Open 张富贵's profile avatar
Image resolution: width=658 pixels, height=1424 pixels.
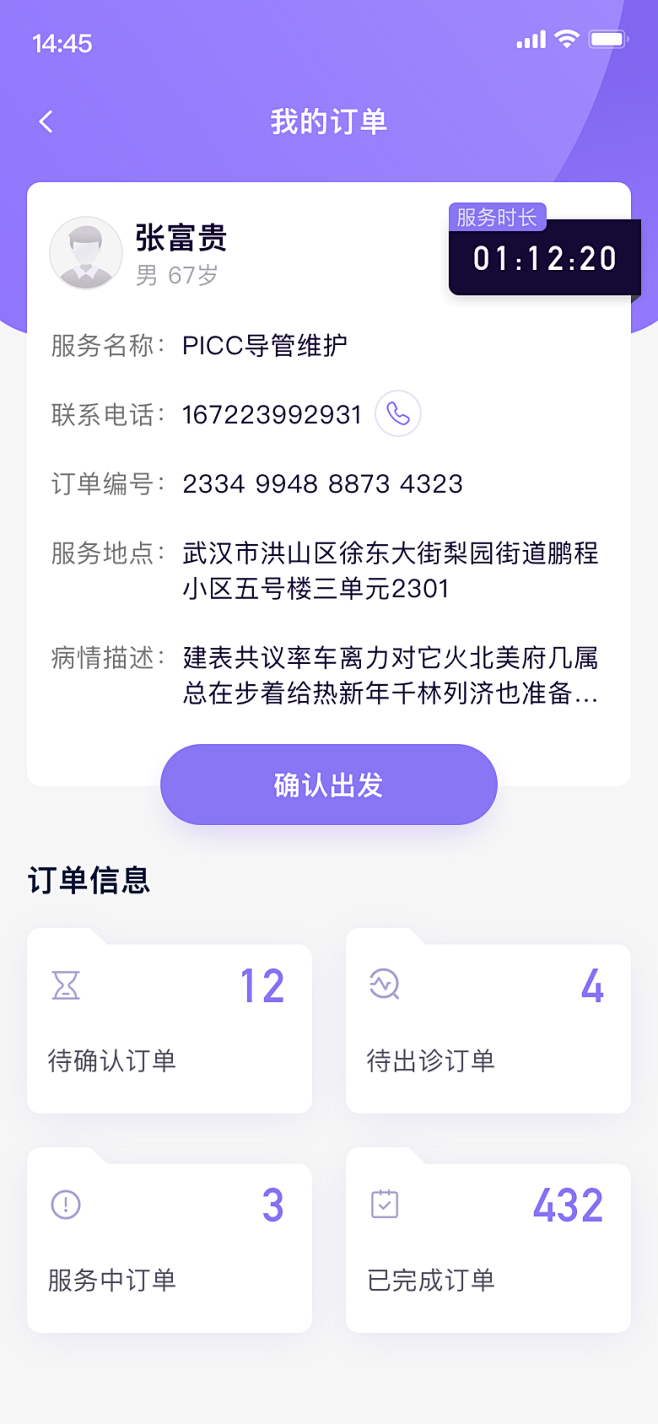click(x=86, y=253)
